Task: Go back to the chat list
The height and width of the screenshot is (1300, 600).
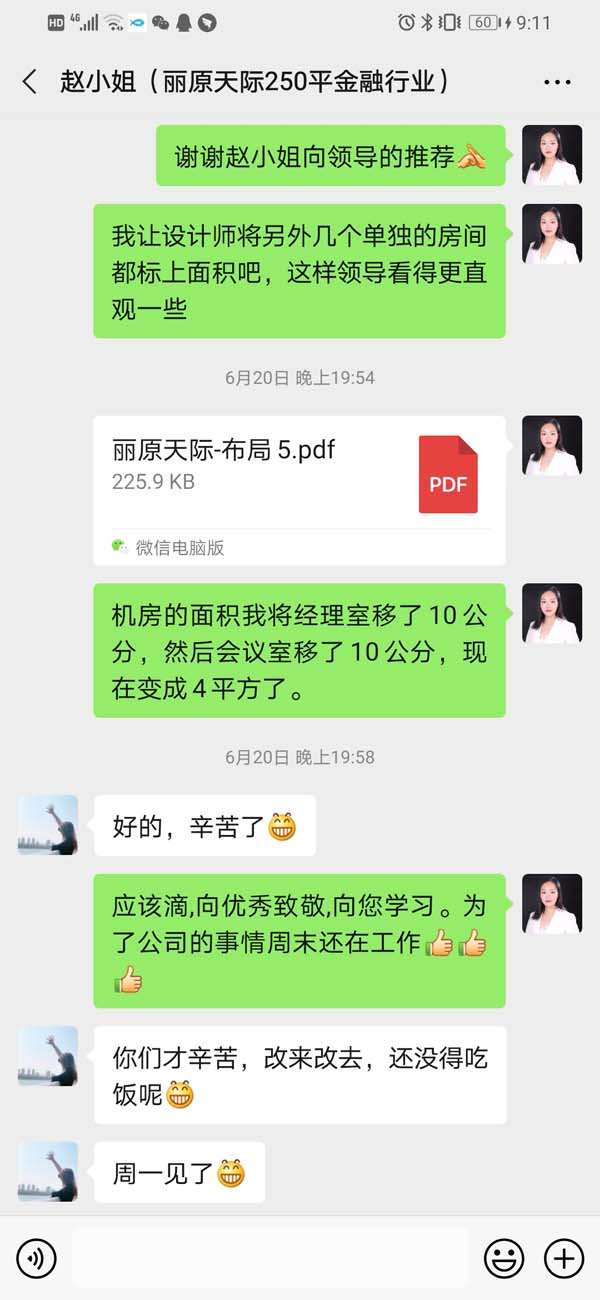Action: 29,82
